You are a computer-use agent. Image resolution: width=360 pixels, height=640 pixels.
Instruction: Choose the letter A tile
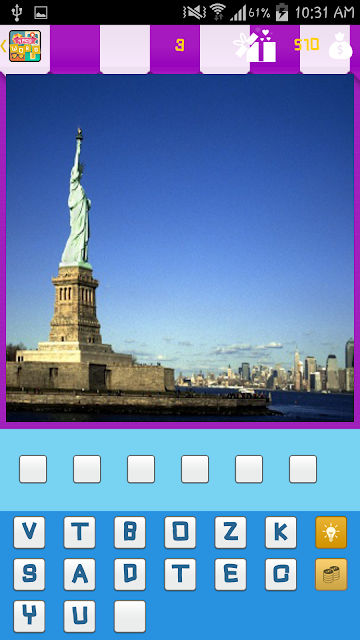pyautogui.click(x=80, y=574)
